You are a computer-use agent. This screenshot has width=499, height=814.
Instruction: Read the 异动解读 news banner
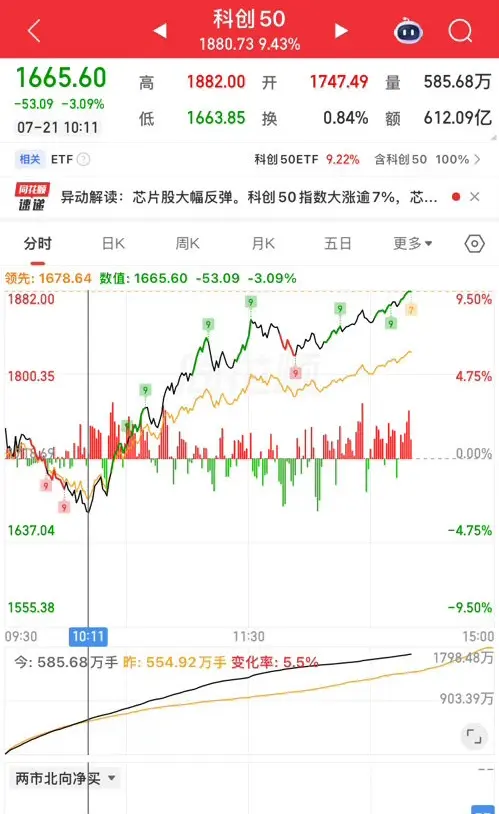tap(249, 197)
